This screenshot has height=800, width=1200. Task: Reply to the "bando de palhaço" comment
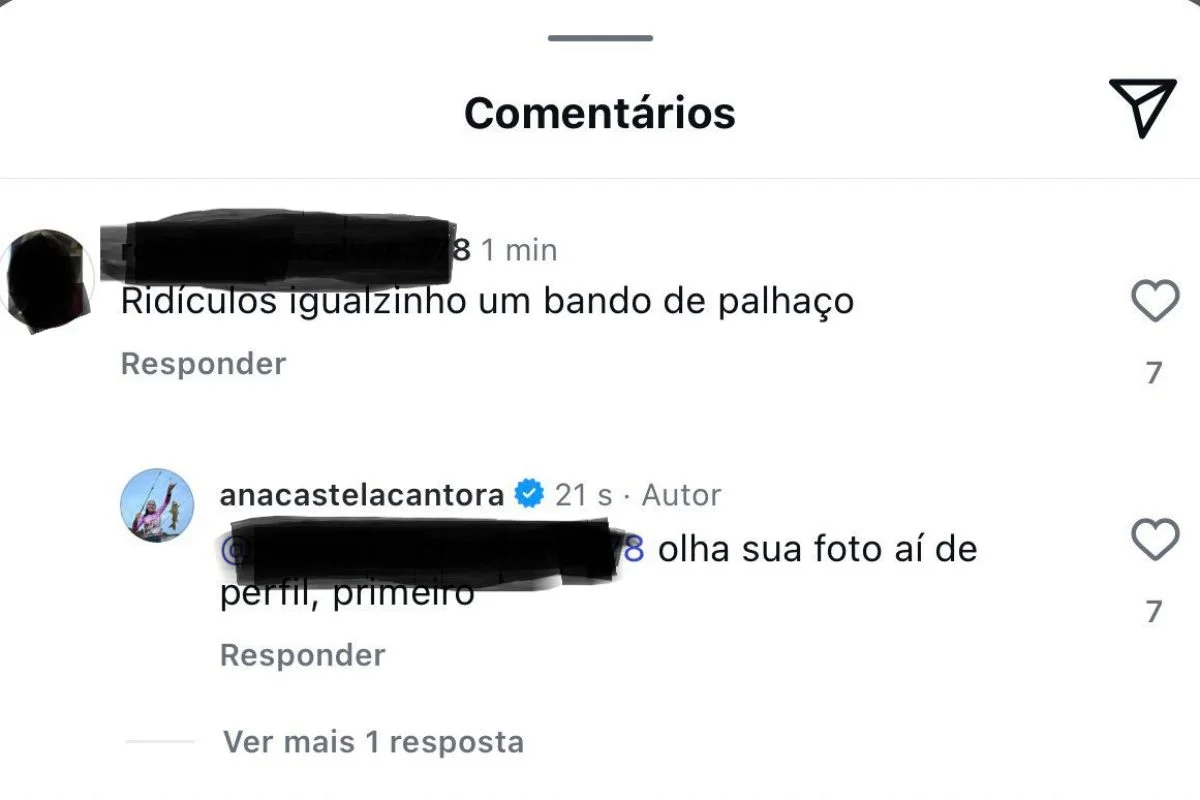point(203,363)
